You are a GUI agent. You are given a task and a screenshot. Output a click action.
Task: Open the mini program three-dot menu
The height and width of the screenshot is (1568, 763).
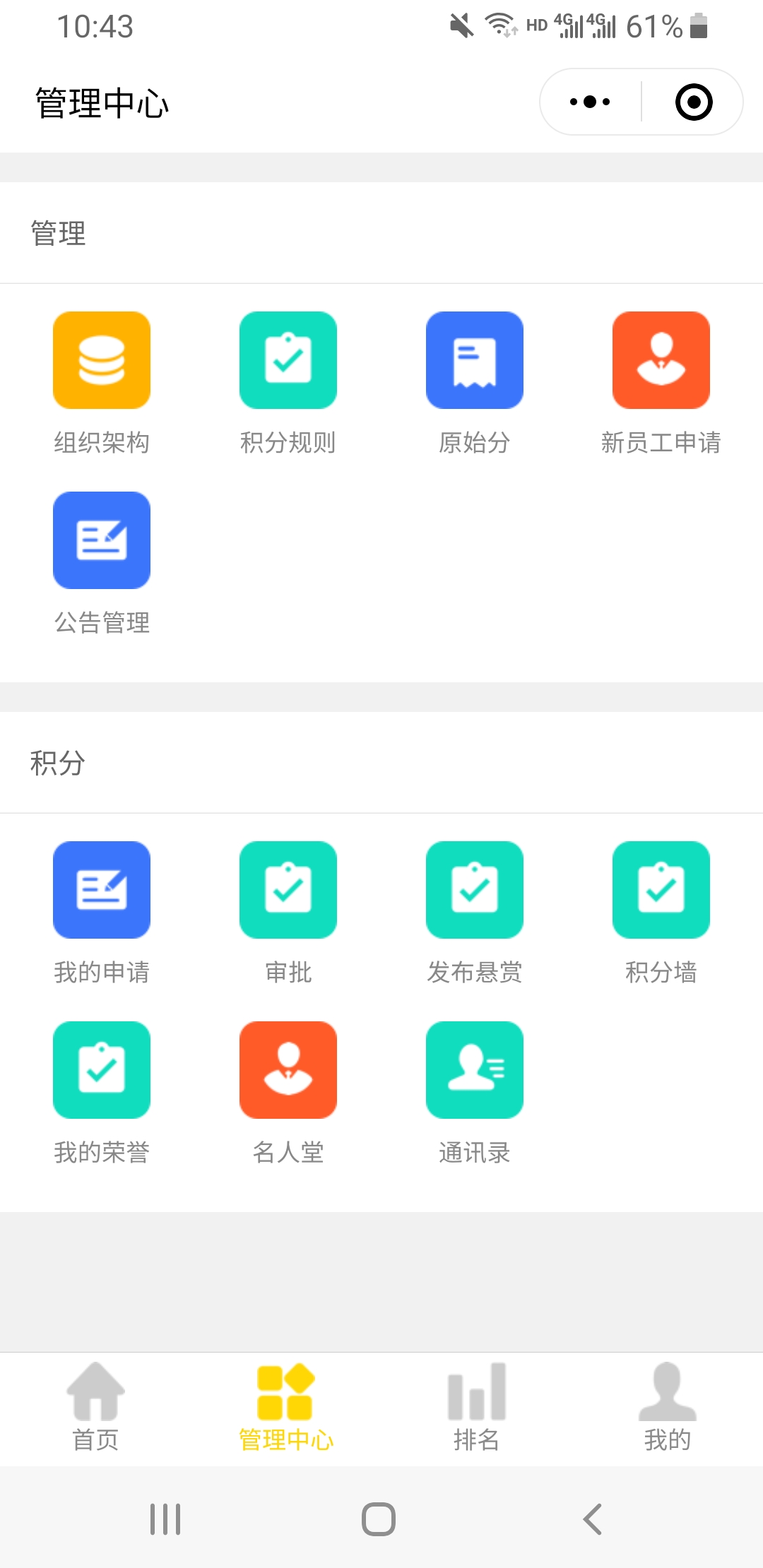pyautogui.click(x=590, y=102)
